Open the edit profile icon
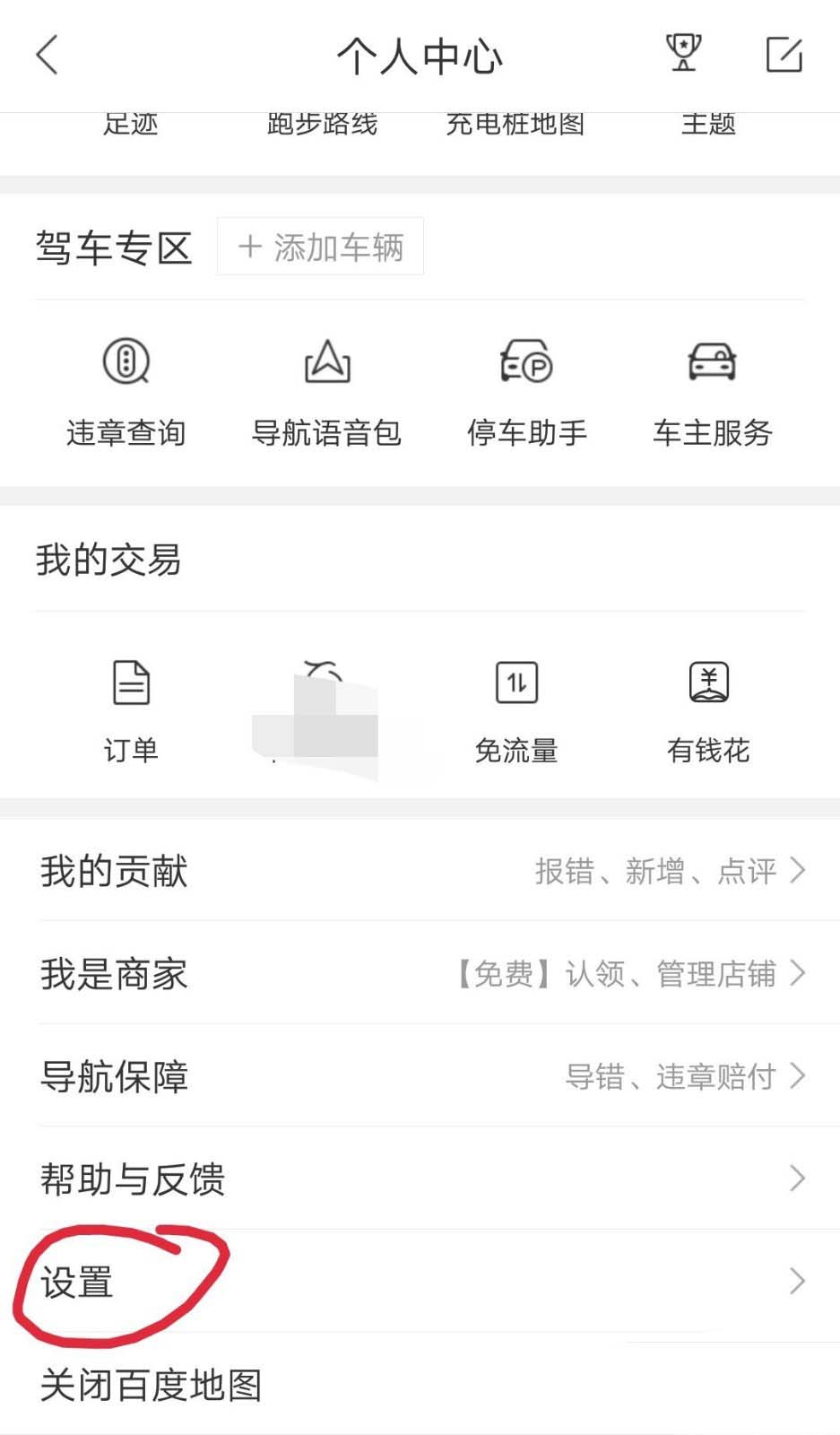 784,55
